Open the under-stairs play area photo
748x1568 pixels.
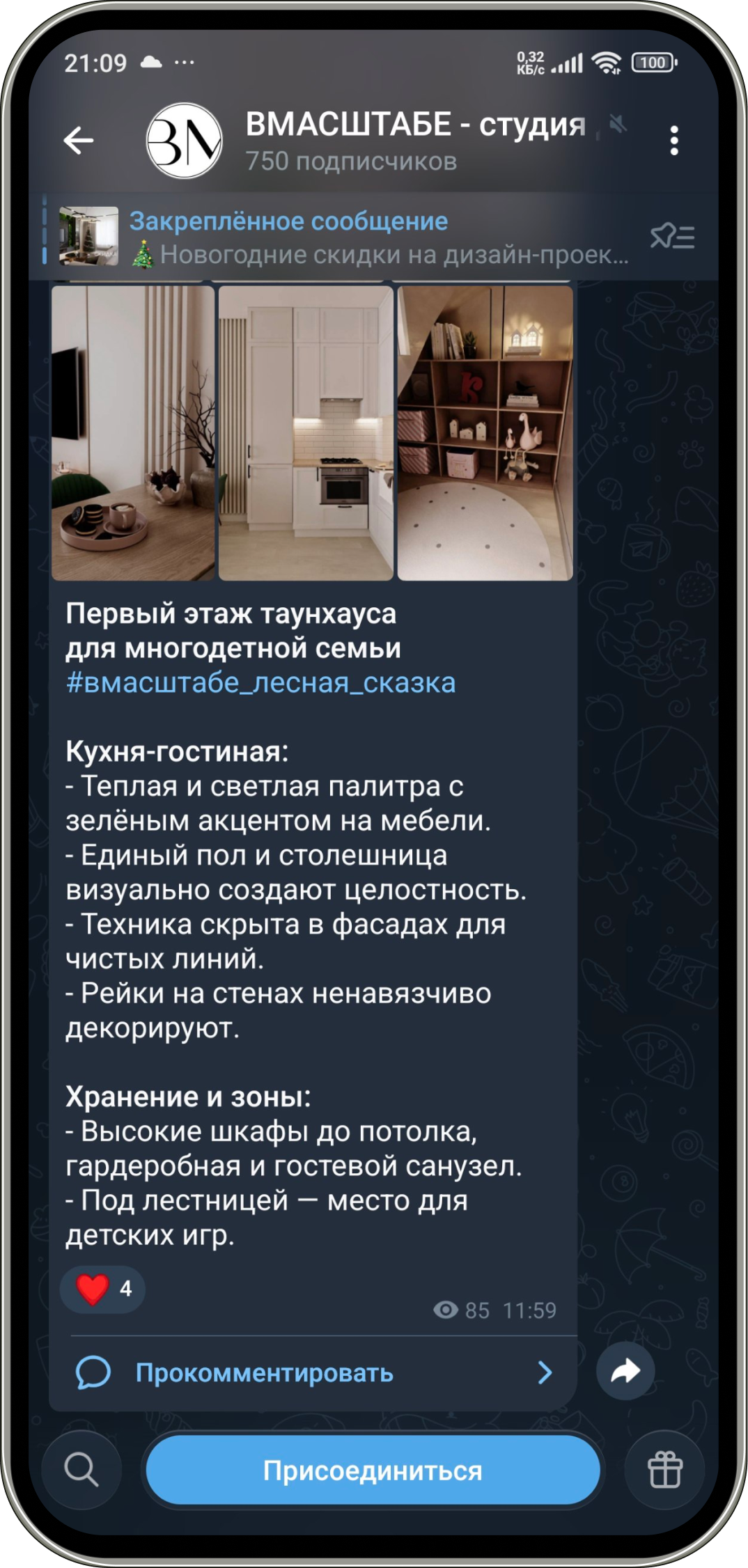point(485,432)
